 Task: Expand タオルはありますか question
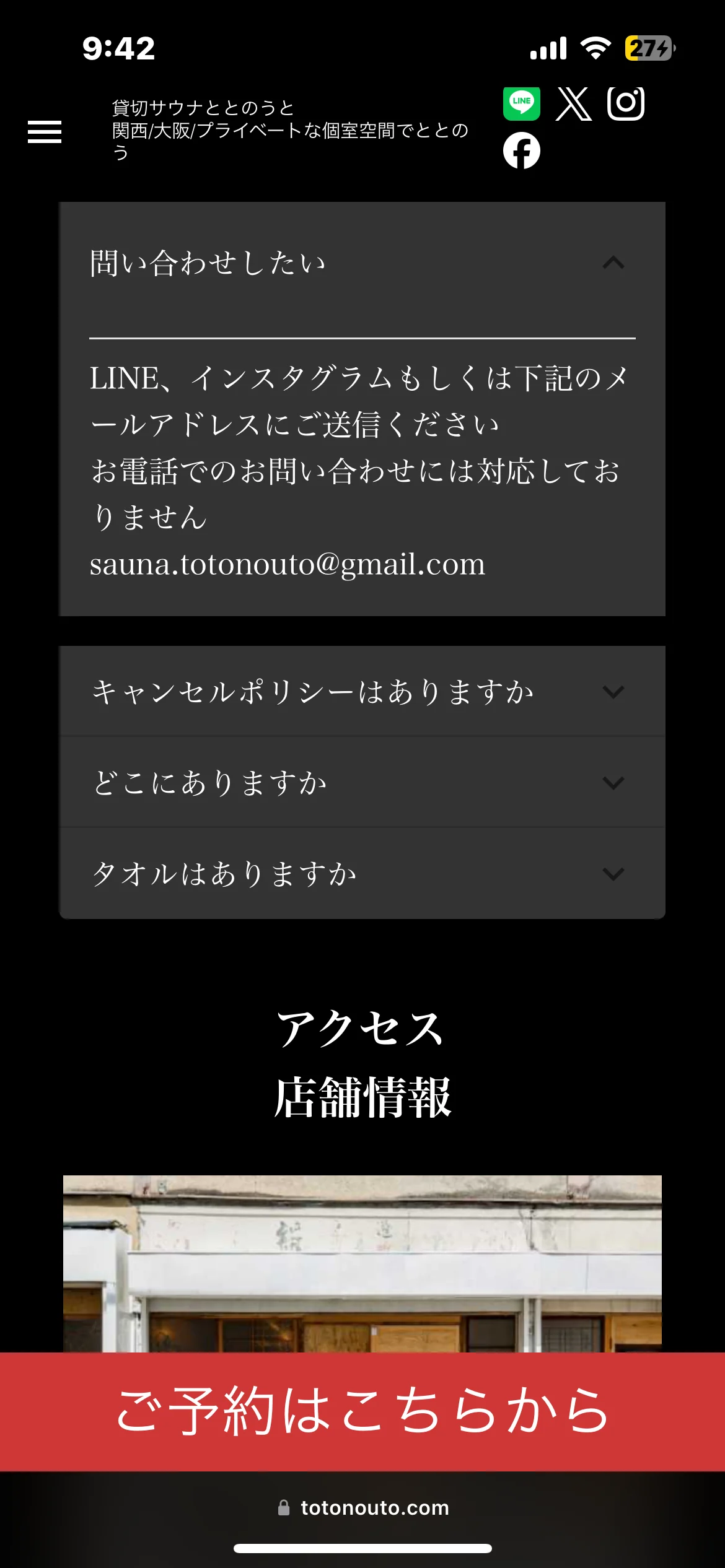[362, 873]
